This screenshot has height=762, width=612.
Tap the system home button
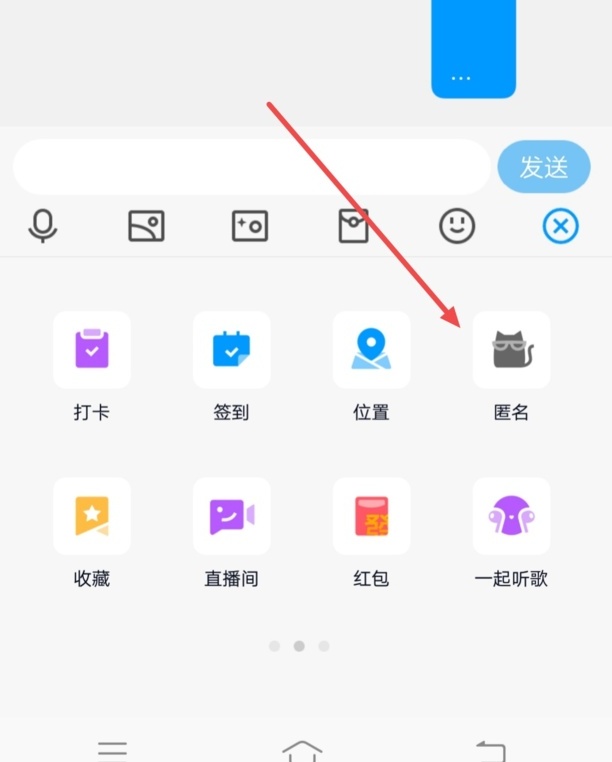tap(303, 749)
